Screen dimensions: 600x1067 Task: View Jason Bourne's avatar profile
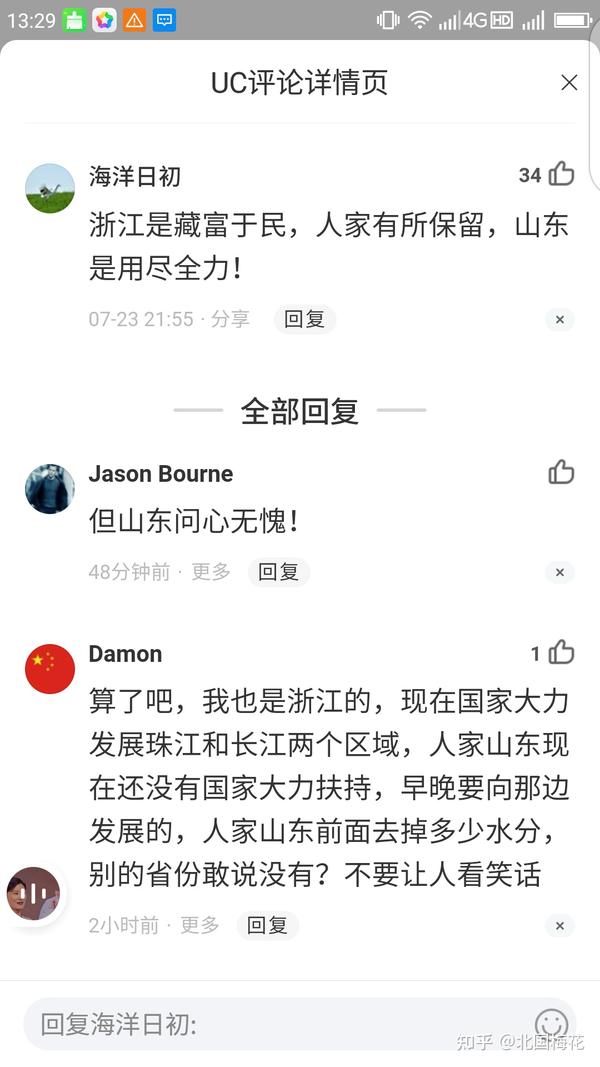tap(50, 489)
